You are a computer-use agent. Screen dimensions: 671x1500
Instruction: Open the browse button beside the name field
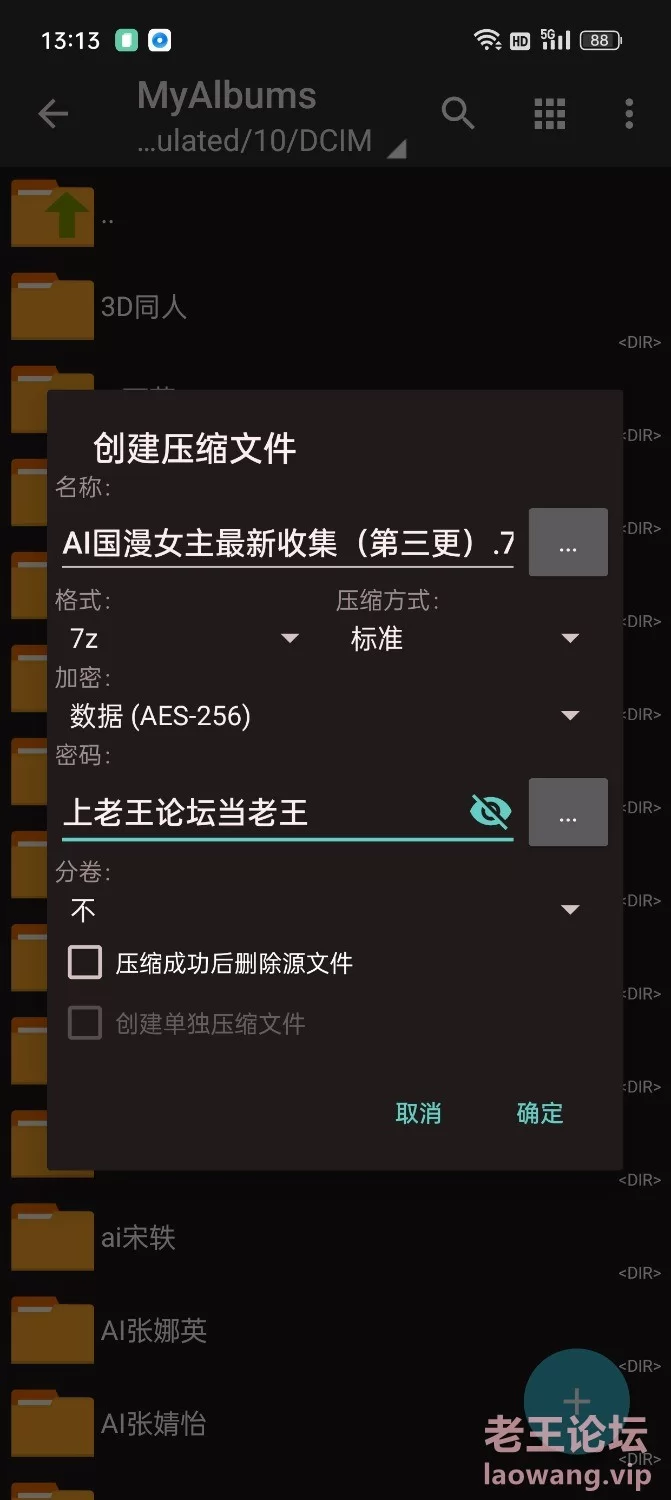click(x=568, y=542)
